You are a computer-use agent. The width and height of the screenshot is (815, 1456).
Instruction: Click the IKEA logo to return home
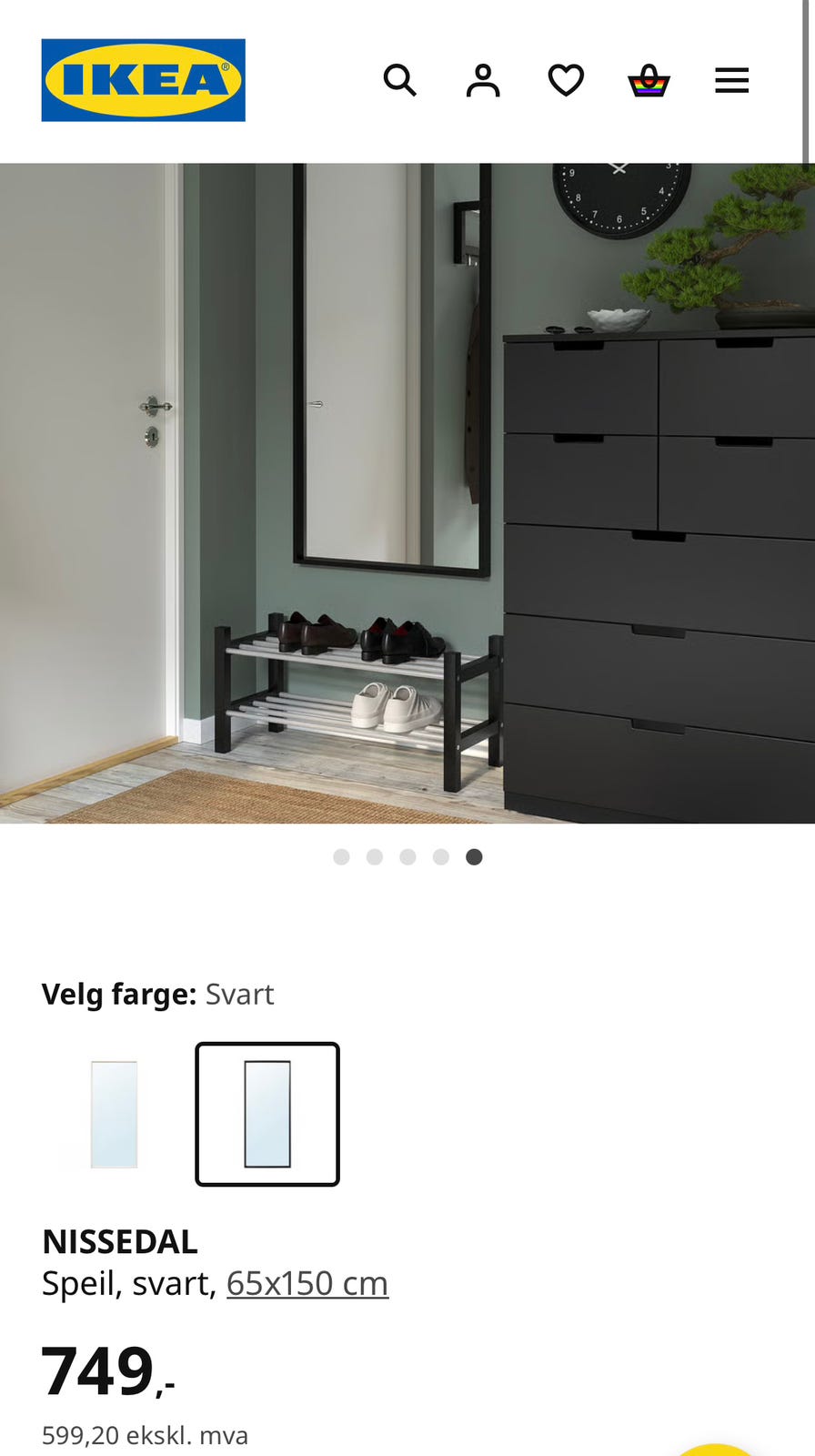coord(143,79)
